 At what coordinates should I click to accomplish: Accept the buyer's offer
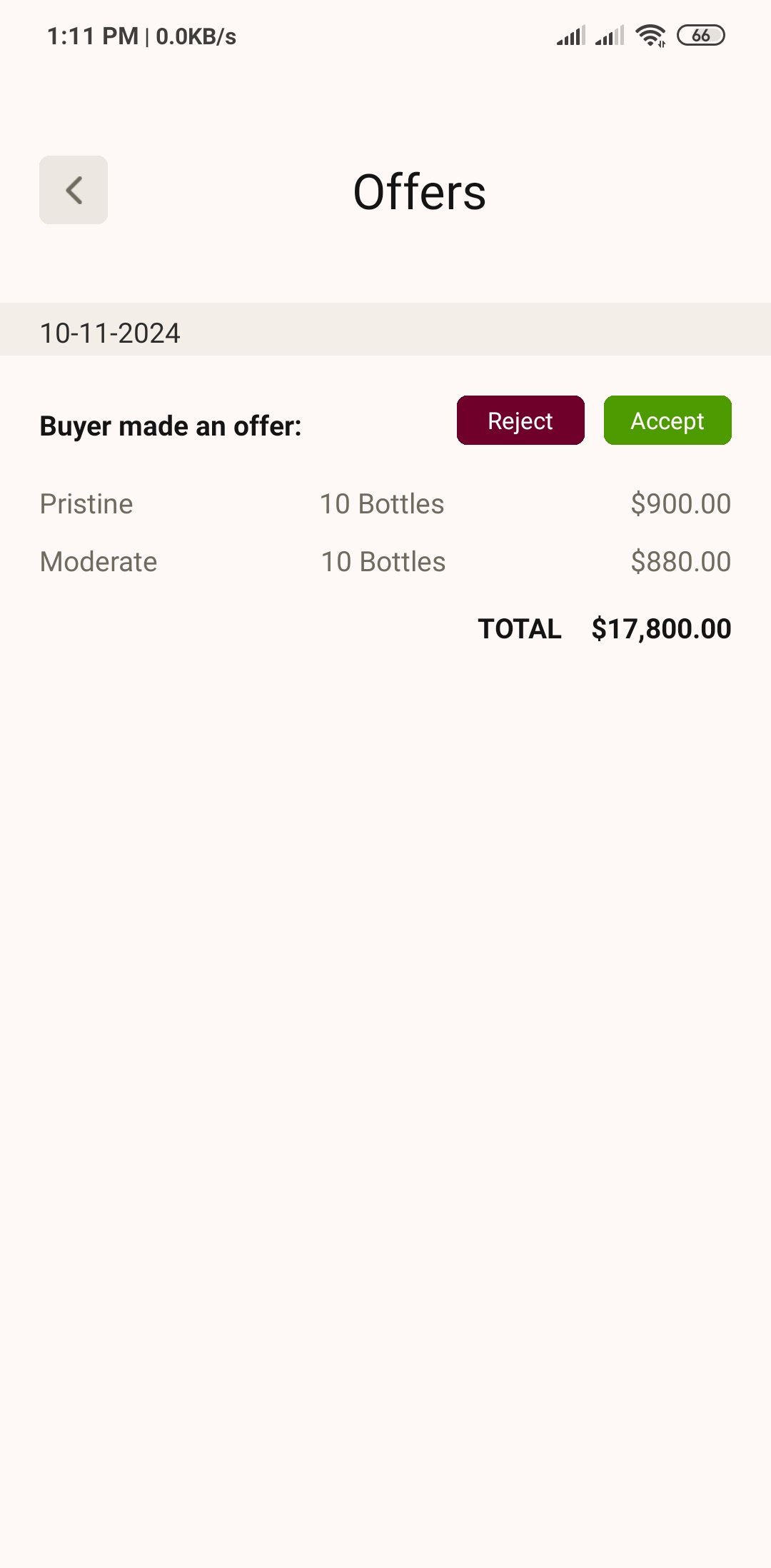667,421
